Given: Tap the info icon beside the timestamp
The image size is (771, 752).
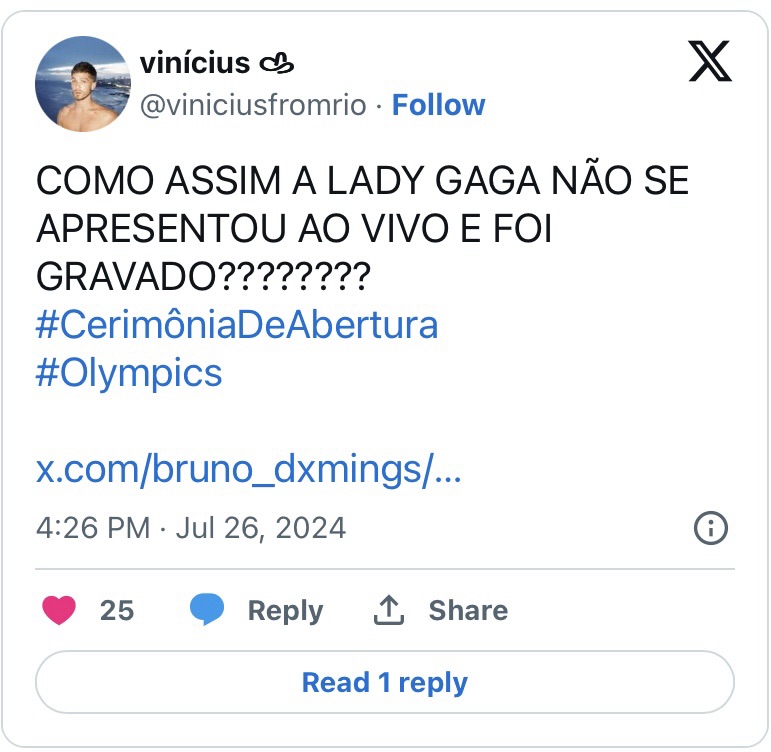Looking at the screenshot, I should tap(710, 528).
